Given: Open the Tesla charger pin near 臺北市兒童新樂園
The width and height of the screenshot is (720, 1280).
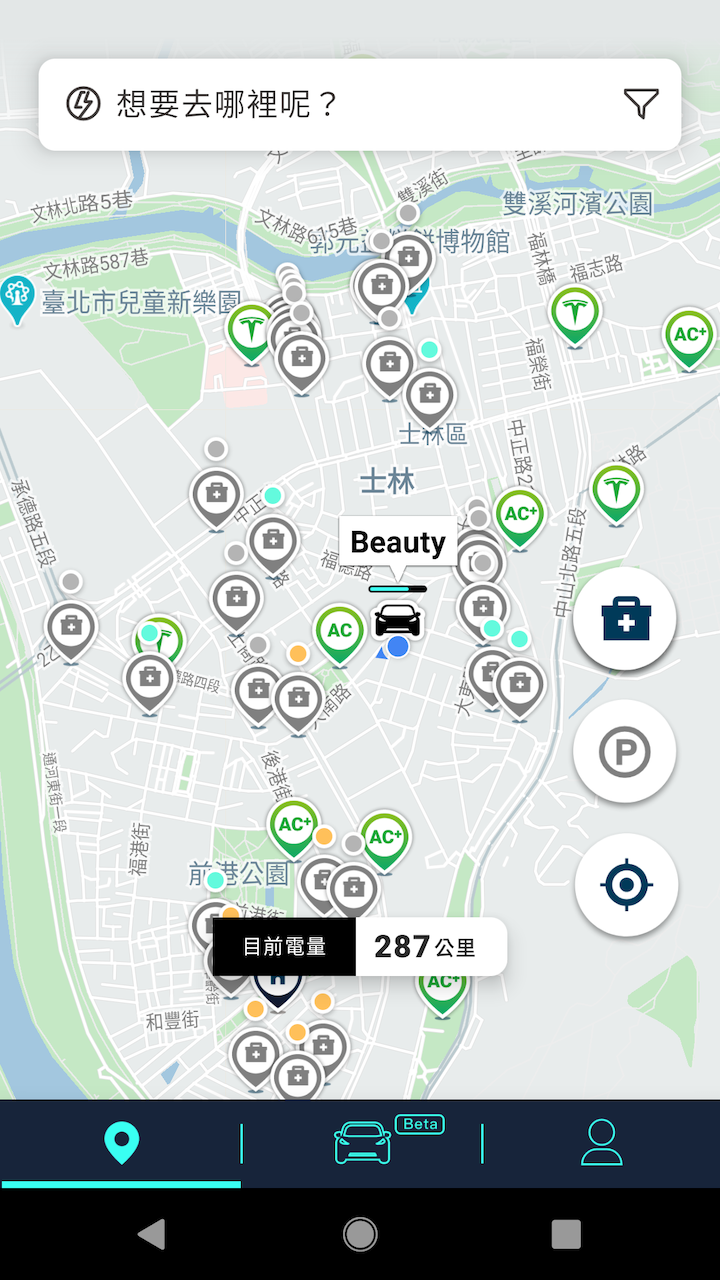Looking at the screenshot, I should (x=249, y=329).
